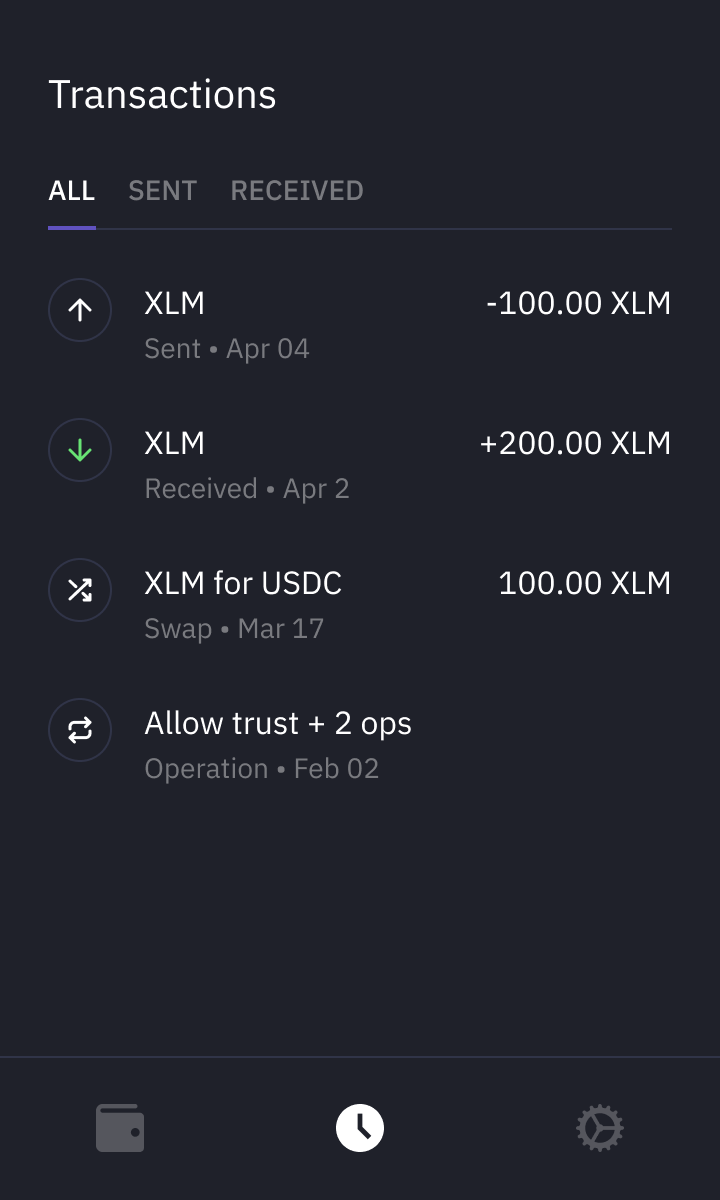
Task: Click the received transaction's downward arrow icon
Action: [x=80, y=450]
